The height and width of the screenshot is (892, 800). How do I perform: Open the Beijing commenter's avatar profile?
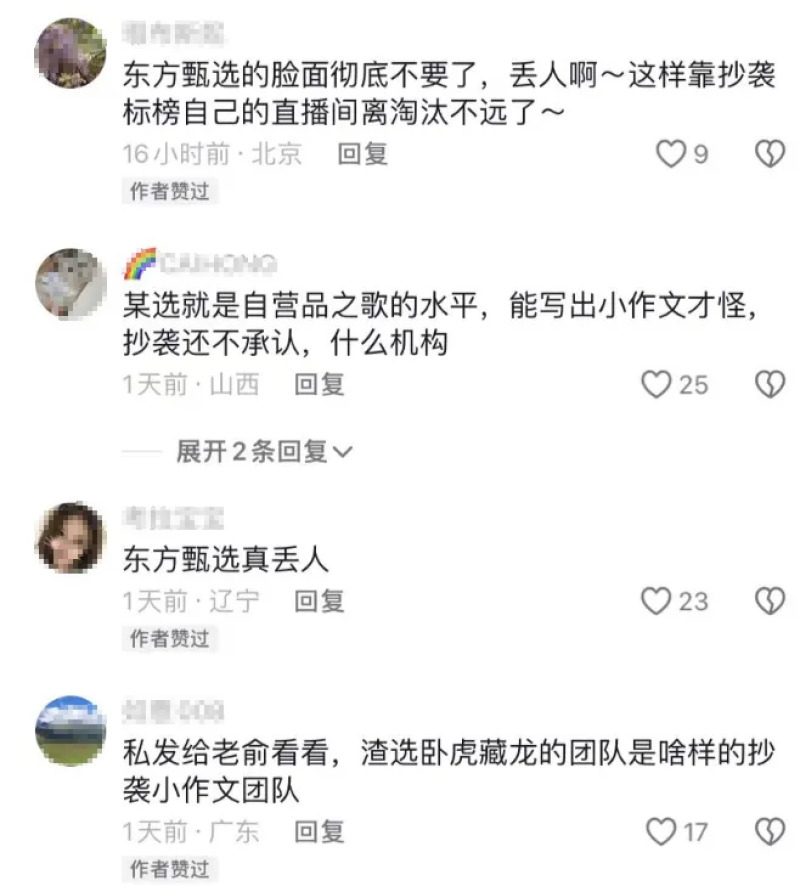click(x=70, y=53)
